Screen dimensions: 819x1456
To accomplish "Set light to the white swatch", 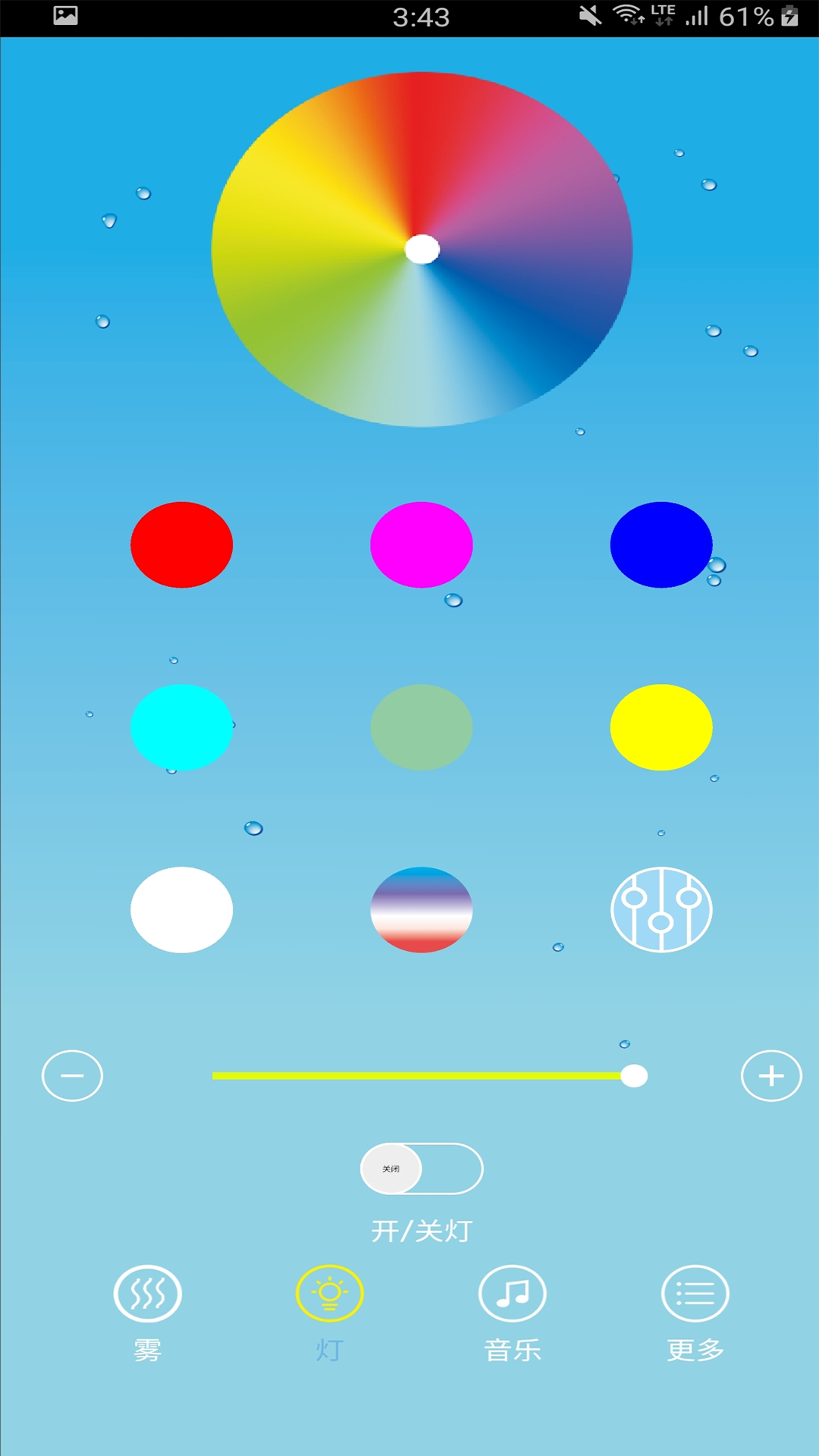I will coord(181,909).
